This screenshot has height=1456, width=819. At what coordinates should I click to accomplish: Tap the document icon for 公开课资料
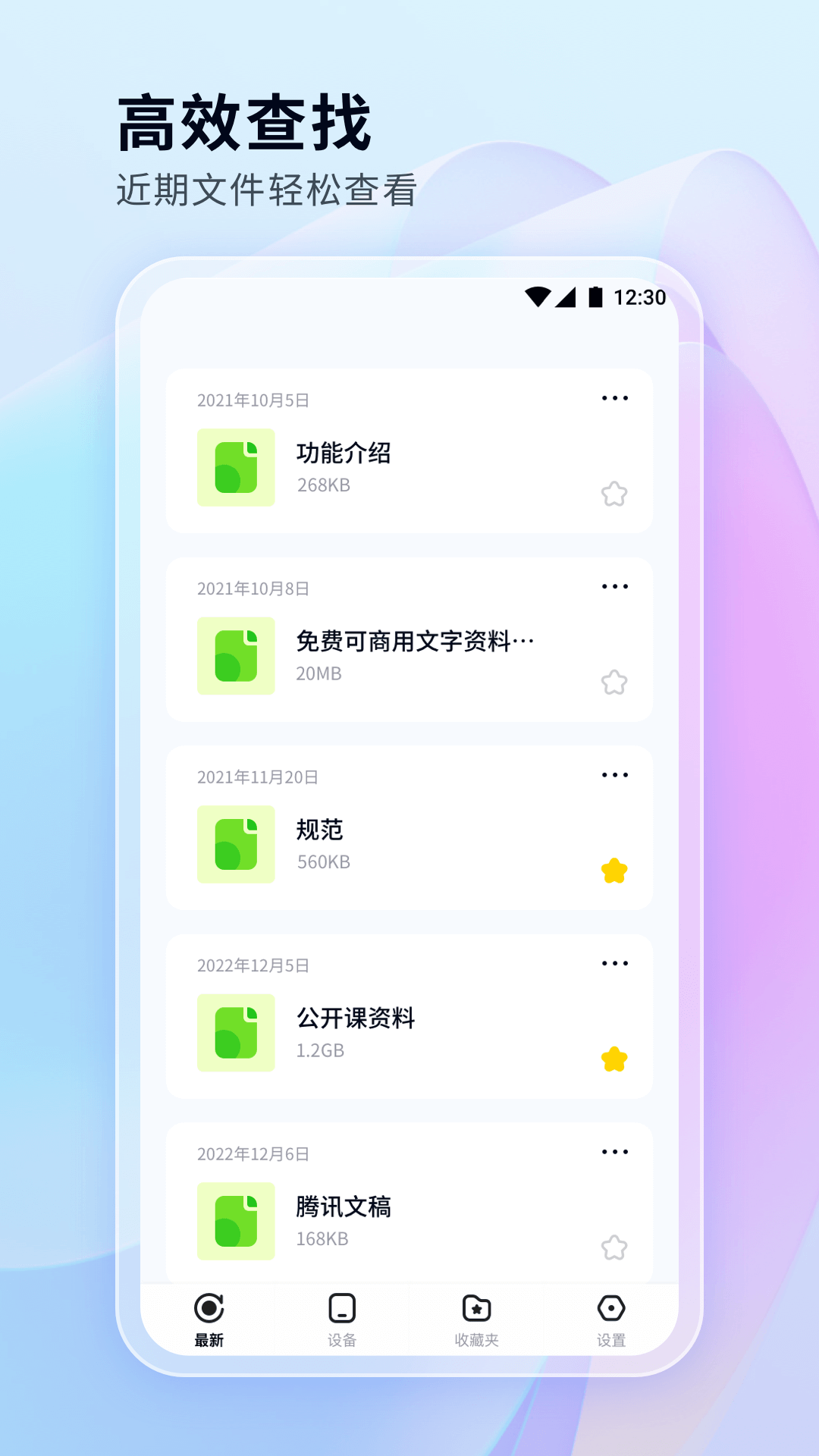(x=236, y=1032)
